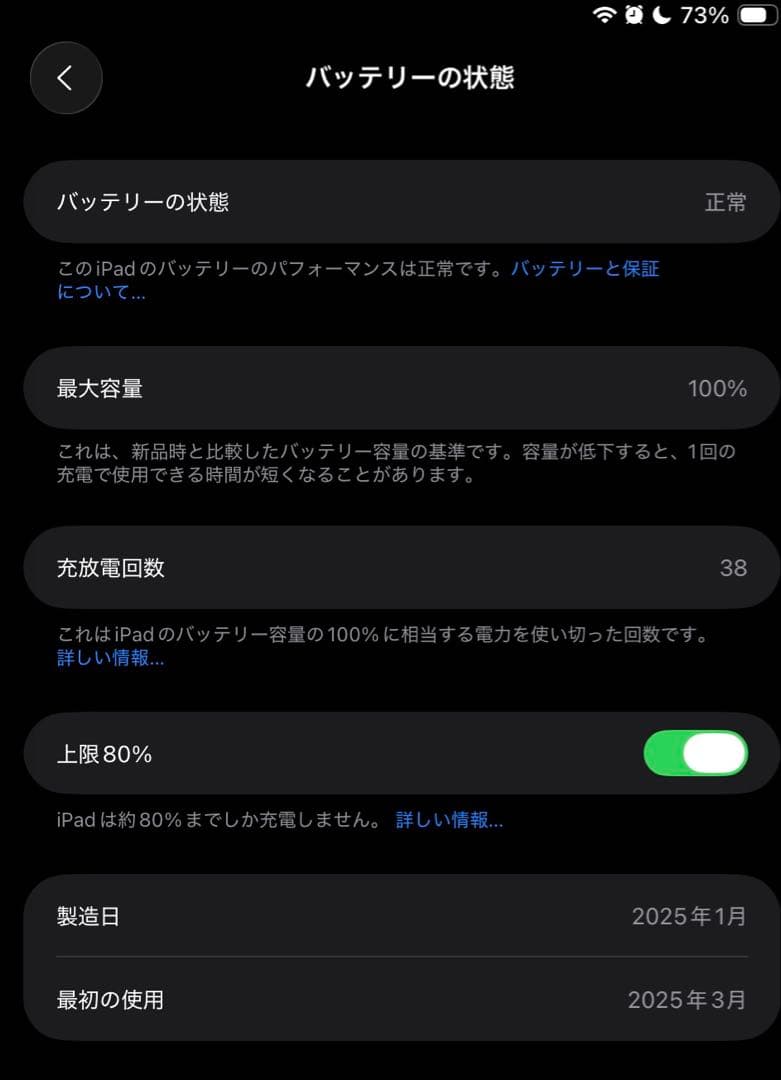This screenshot has width=781, height=1080.
Task: Tap the back arrow to leave Battery settings
Action: [x=66, y=78]
